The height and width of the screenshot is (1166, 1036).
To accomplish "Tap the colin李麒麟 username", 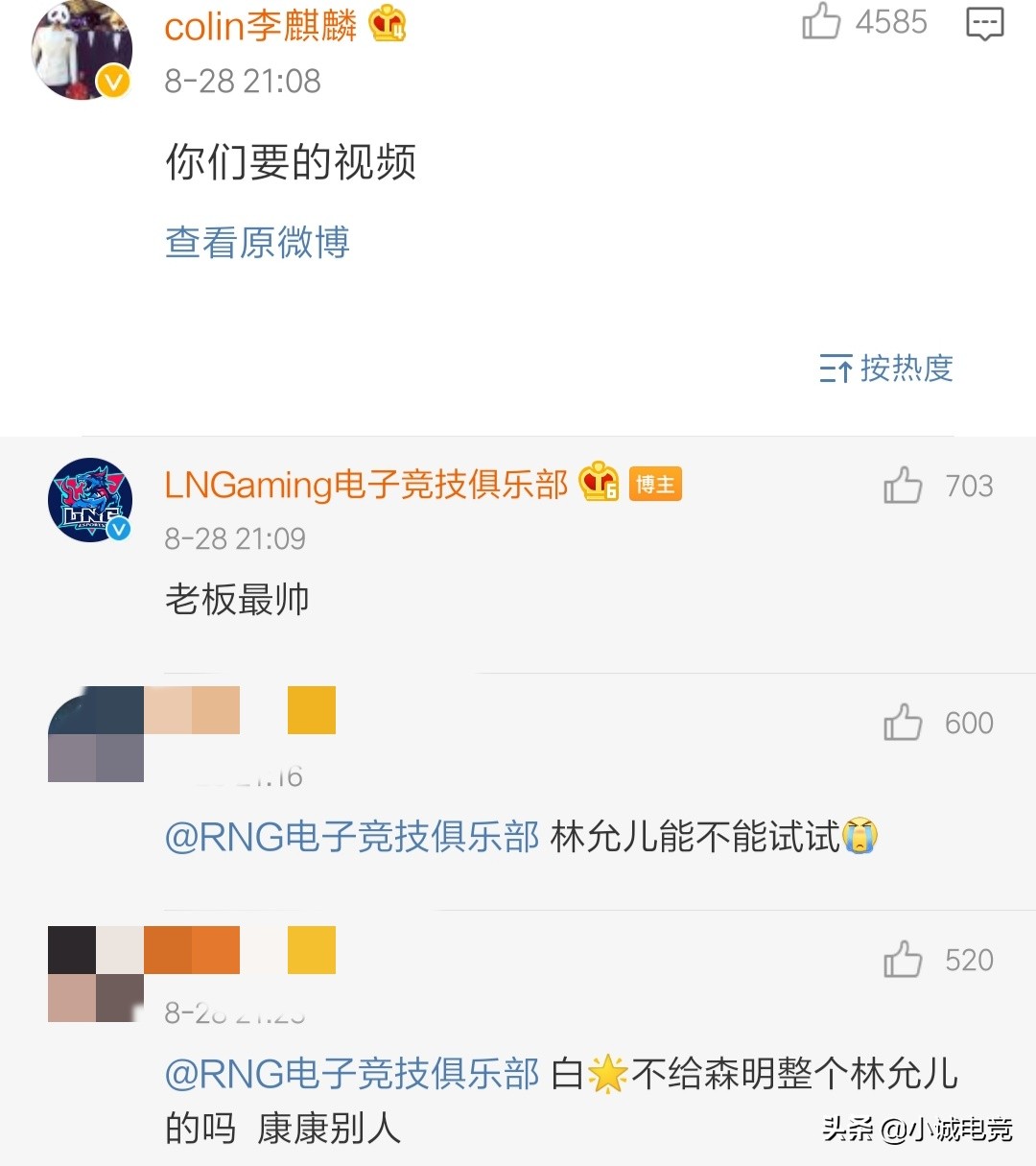I will (x=260, y=26).
